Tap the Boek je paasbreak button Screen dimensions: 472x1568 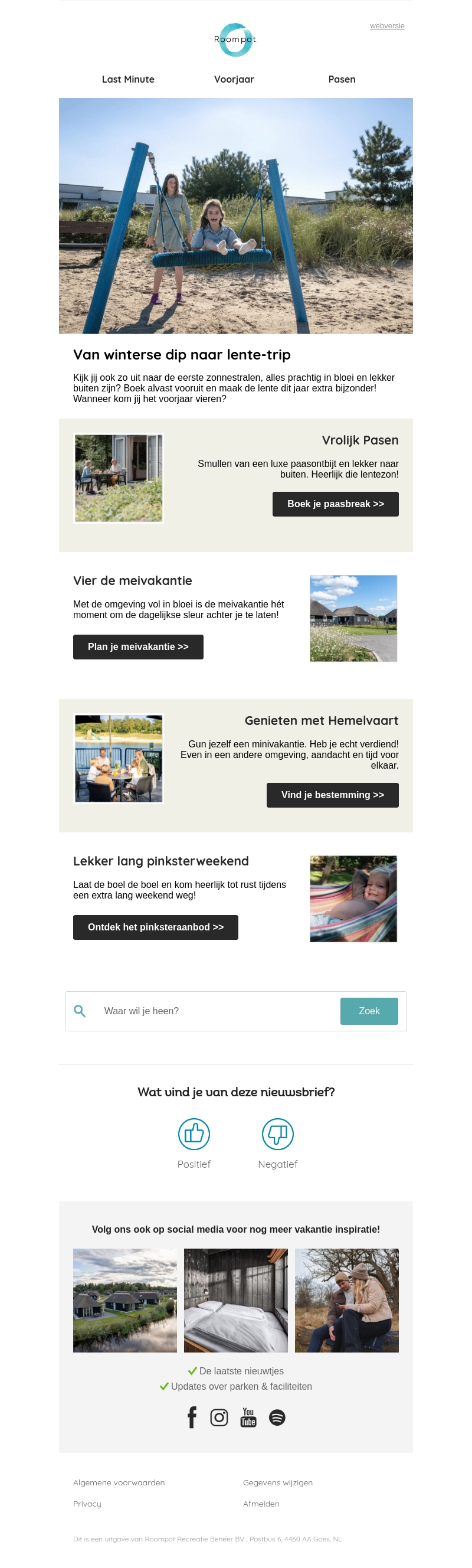335,504
